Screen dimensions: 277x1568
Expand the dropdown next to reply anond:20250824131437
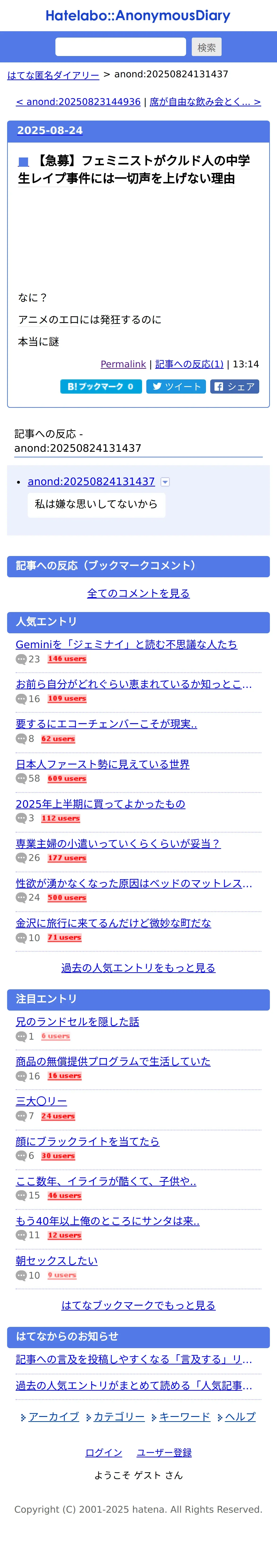[x=165, y=482]
